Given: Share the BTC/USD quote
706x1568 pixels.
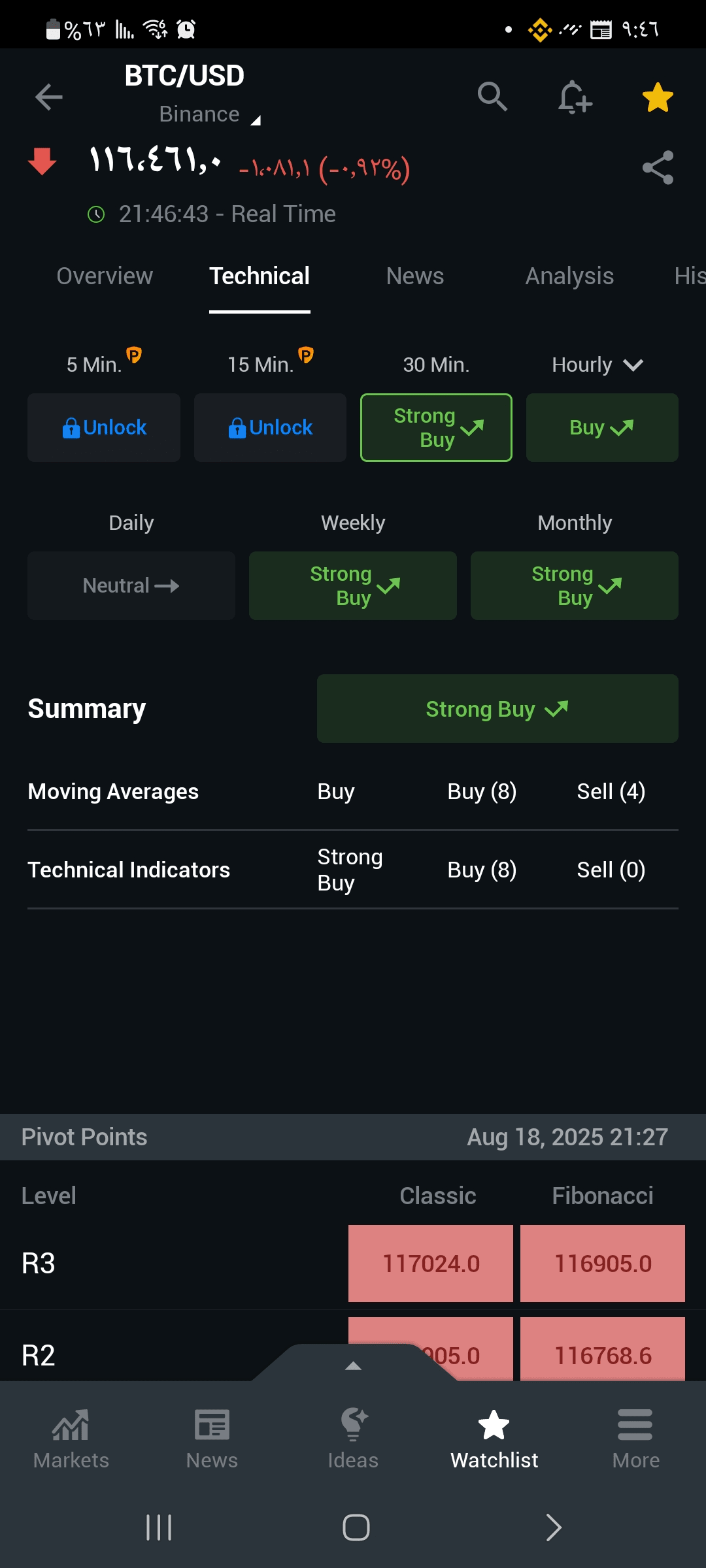Looking at the screenshot, I should point(658,168).
